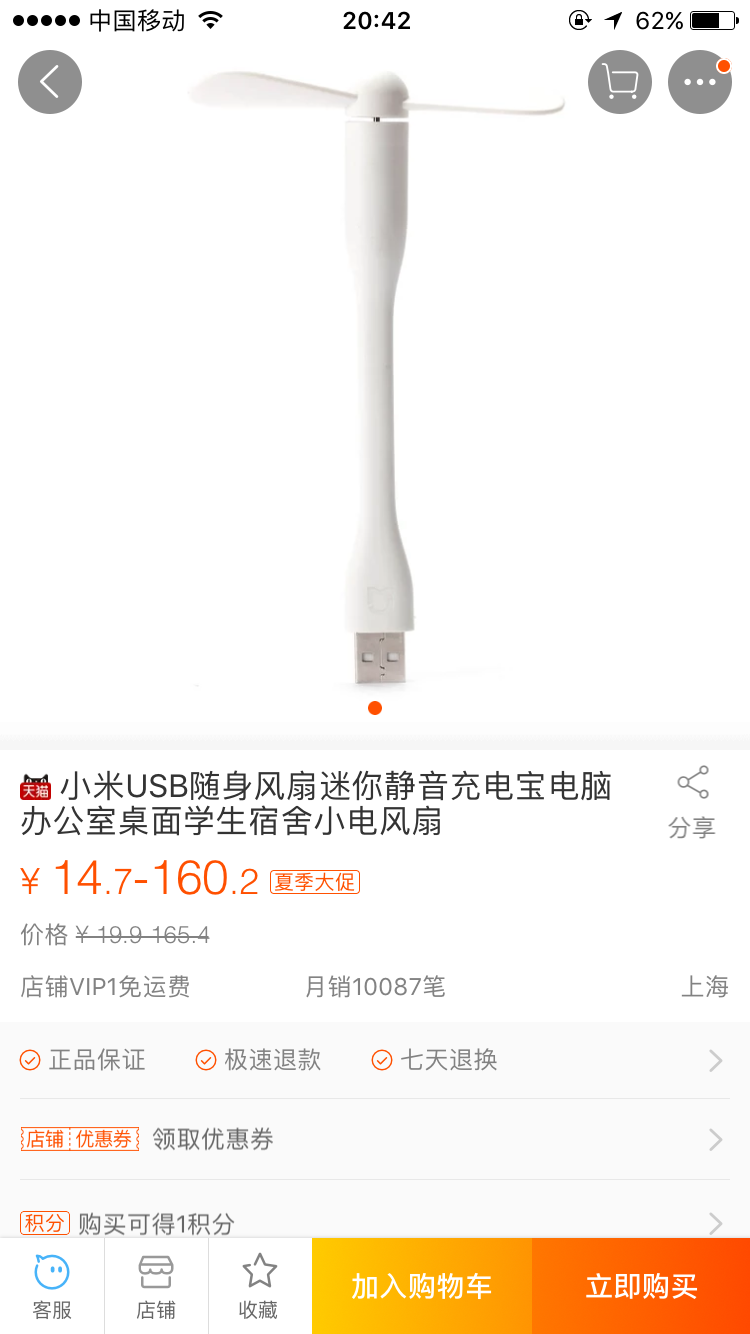The width and height of the screenshot is (750, 1334).
Task: Go back to the previous page
Action: [x=50, y=82]
